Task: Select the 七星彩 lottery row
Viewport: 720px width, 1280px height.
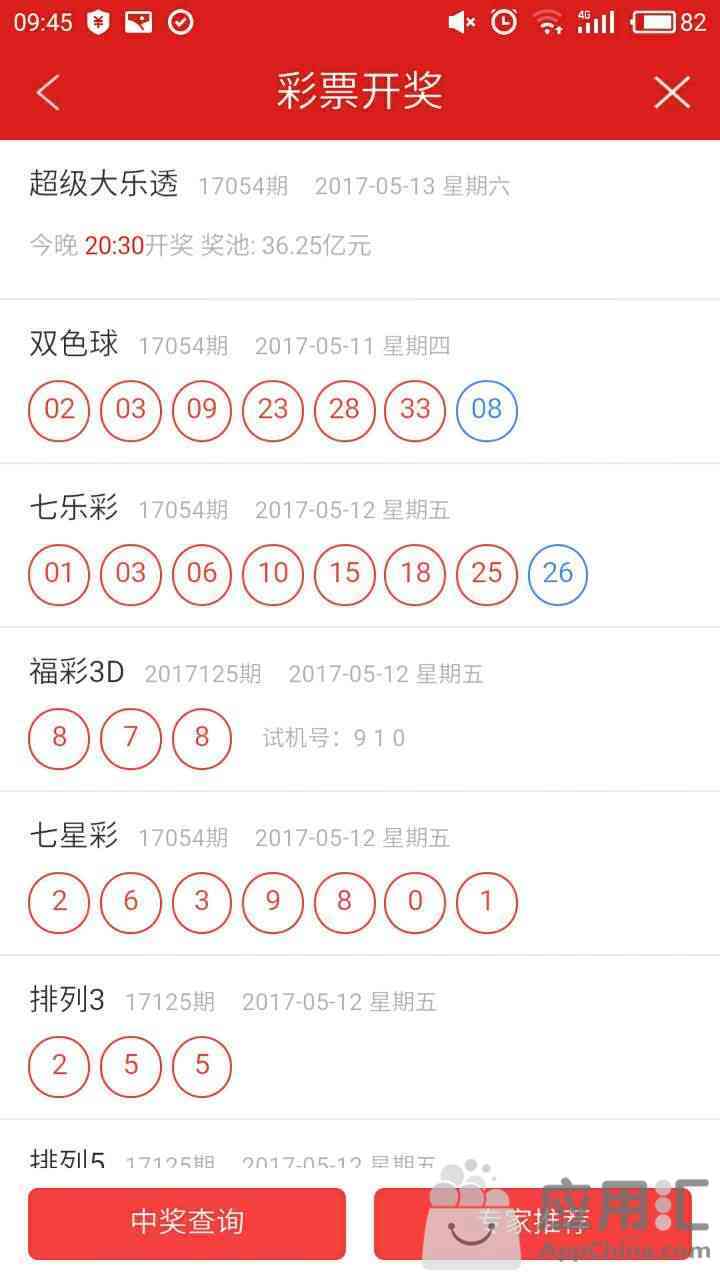Action: [x=360, y=874]
